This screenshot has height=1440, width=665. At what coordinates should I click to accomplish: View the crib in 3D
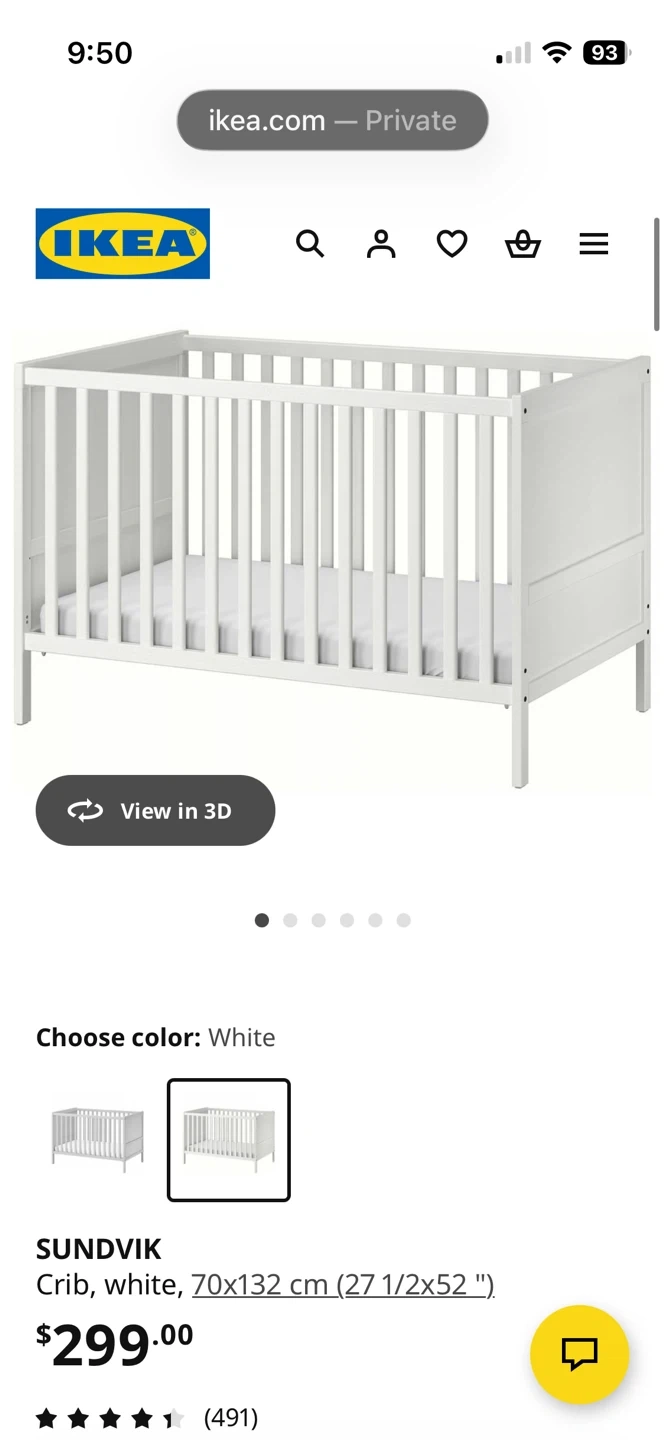[155, 810]
